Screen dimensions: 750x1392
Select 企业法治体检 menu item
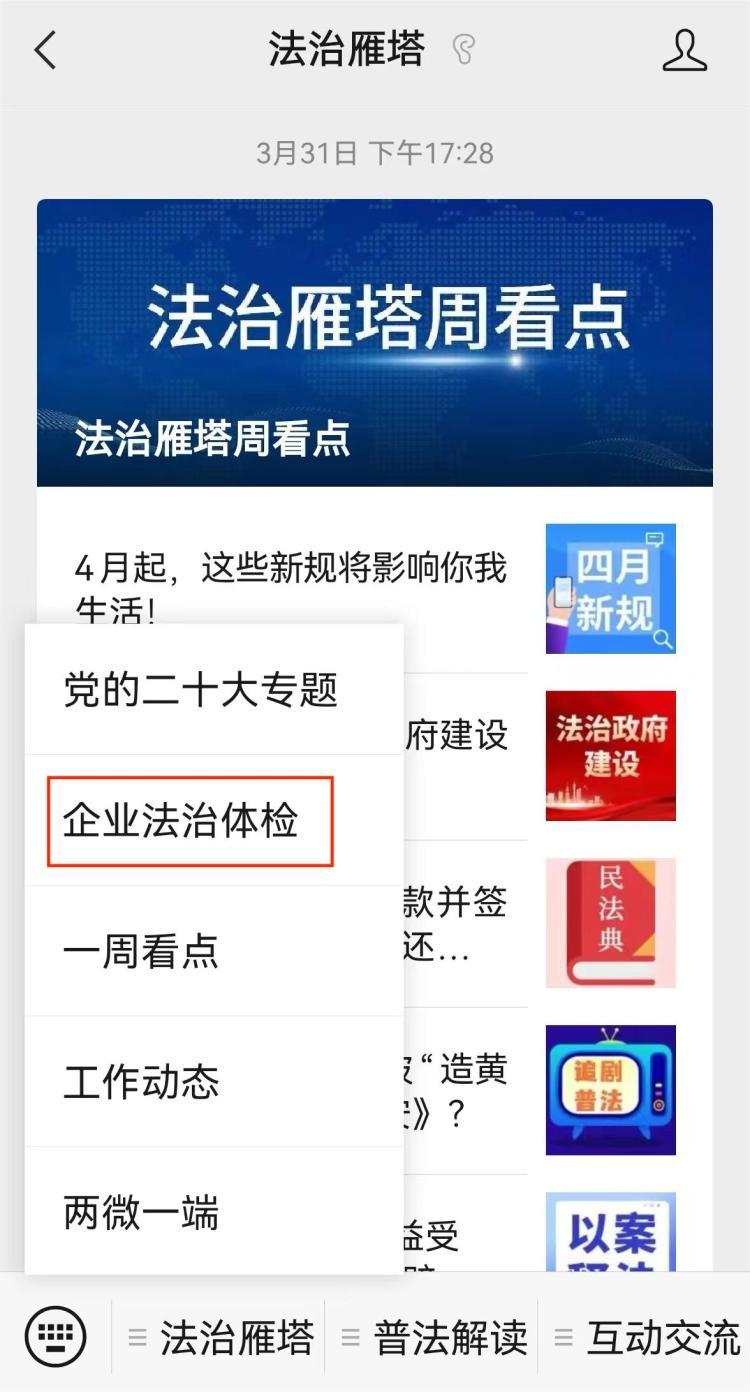190,821
